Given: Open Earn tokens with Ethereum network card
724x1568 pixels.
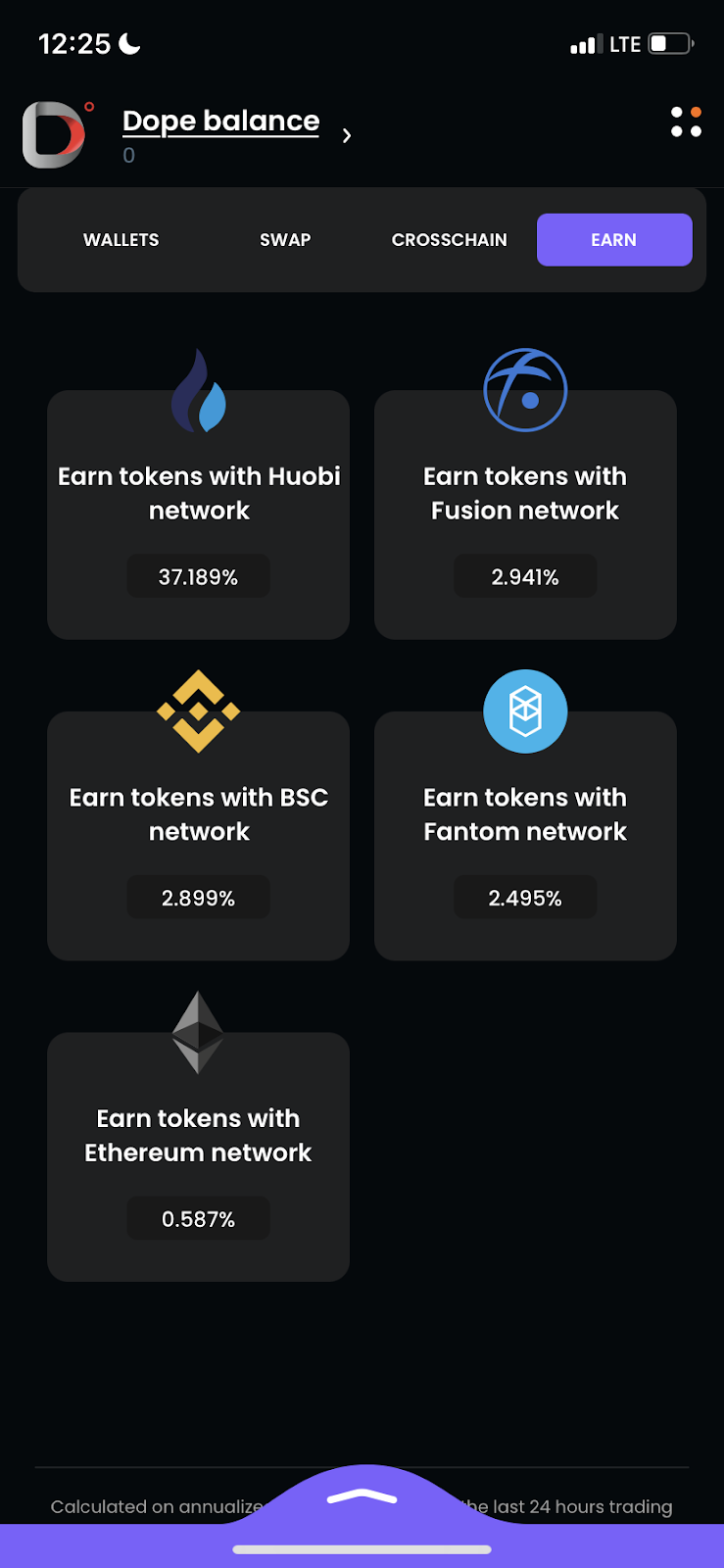Looking at the screenshot, I should (x=198, y=1156).
